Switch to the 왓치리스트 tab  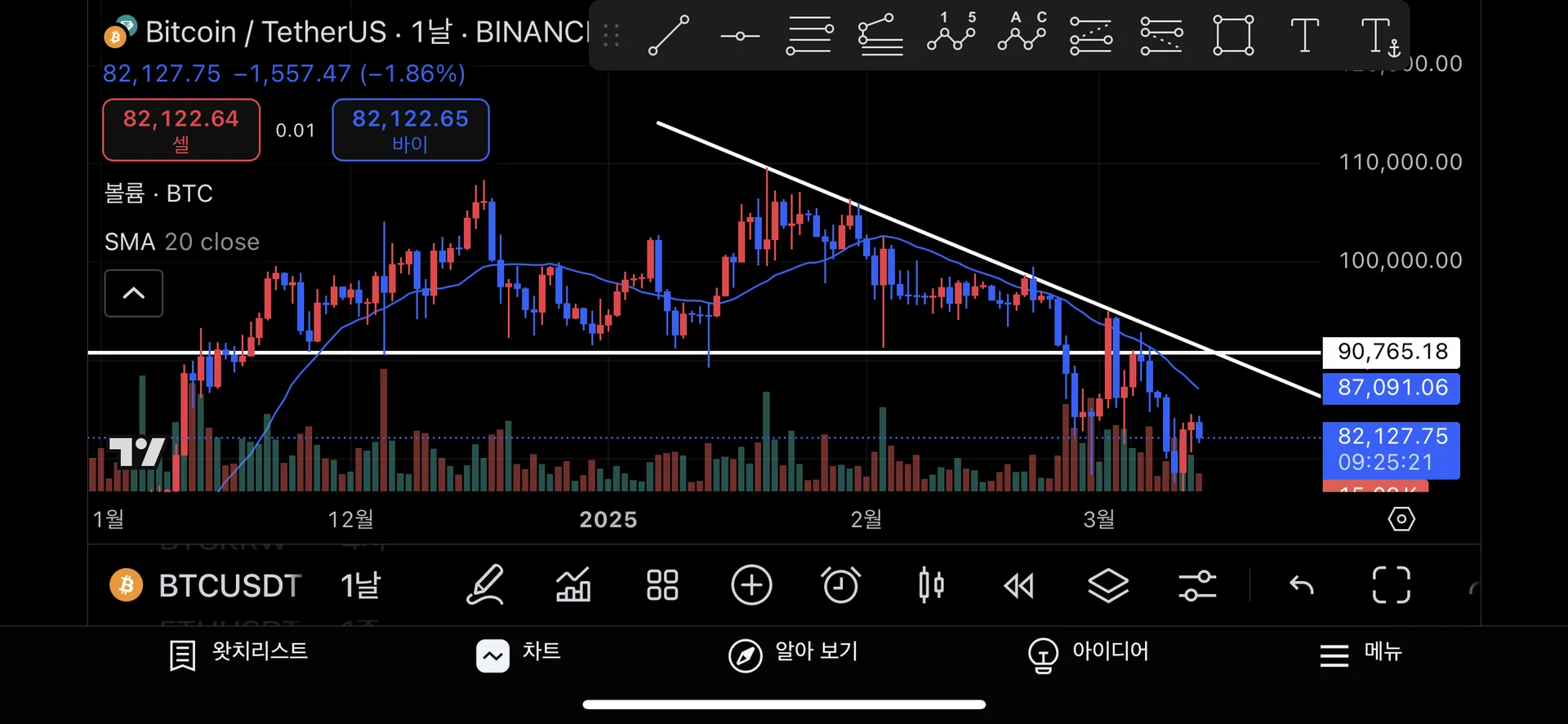(238, 653)
